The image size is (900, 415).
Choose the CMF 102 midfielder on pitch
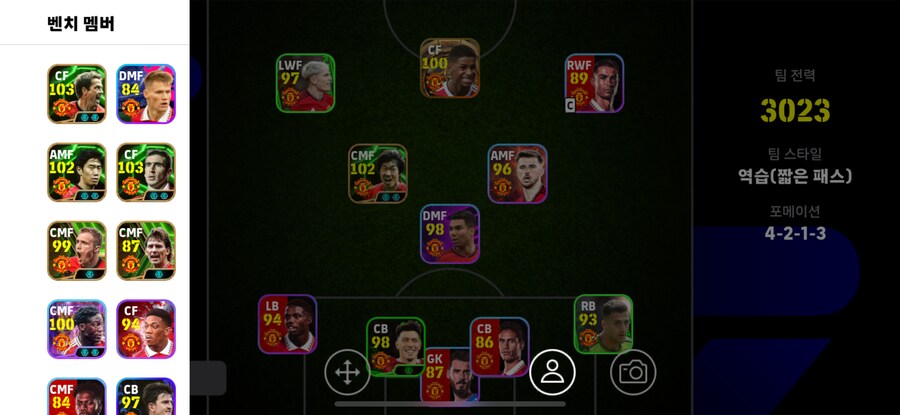tap(377, 174)
